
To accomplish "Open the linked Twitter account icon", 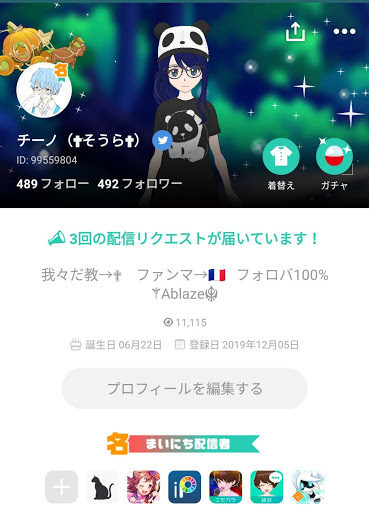I will (x=162, y=140).
